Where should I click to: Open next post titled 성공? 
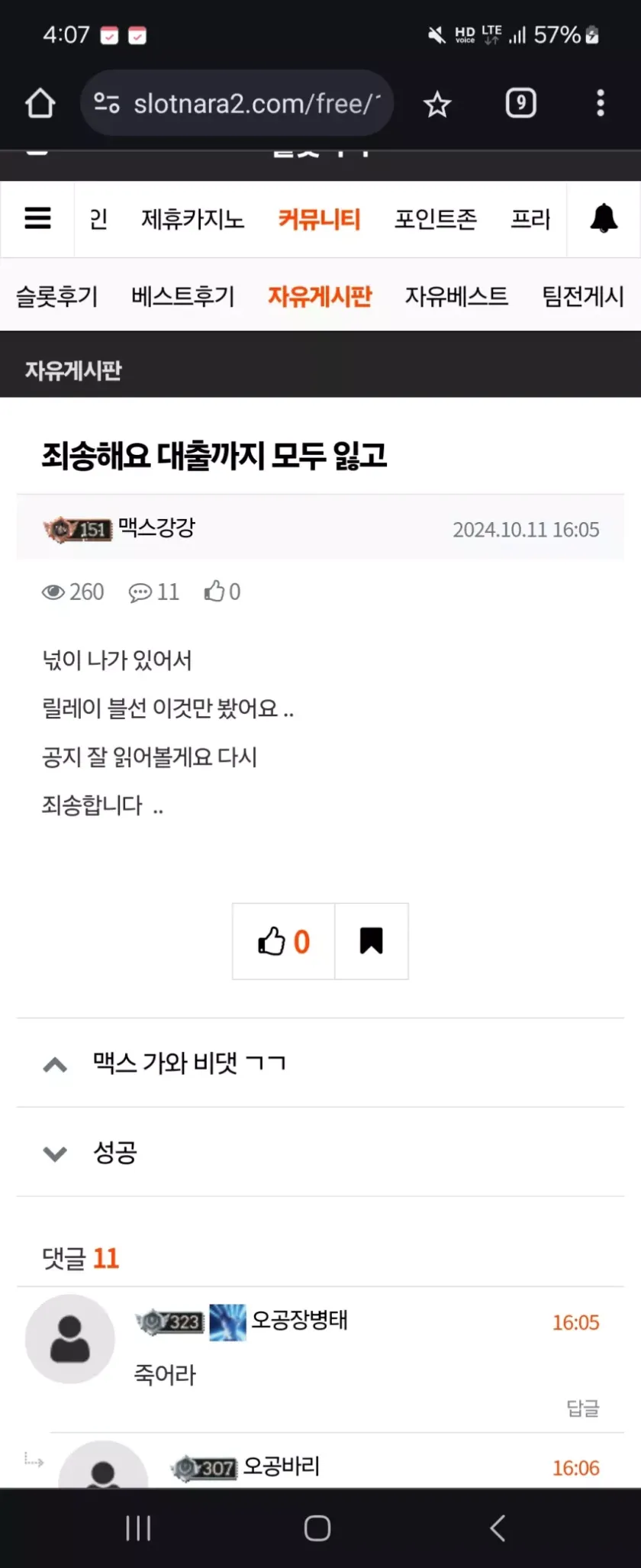pos(114,1152)
